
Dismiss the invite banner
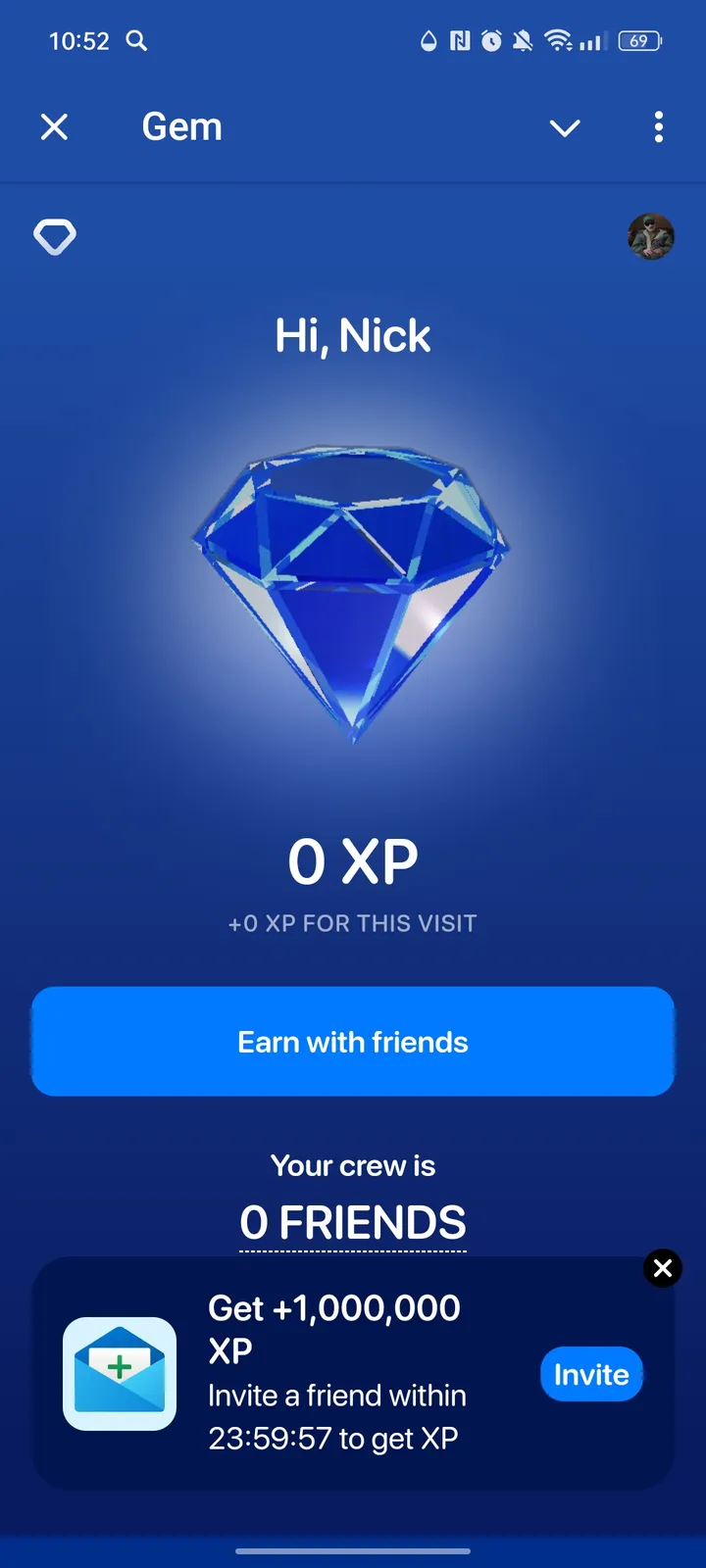tap(662, 1268)
